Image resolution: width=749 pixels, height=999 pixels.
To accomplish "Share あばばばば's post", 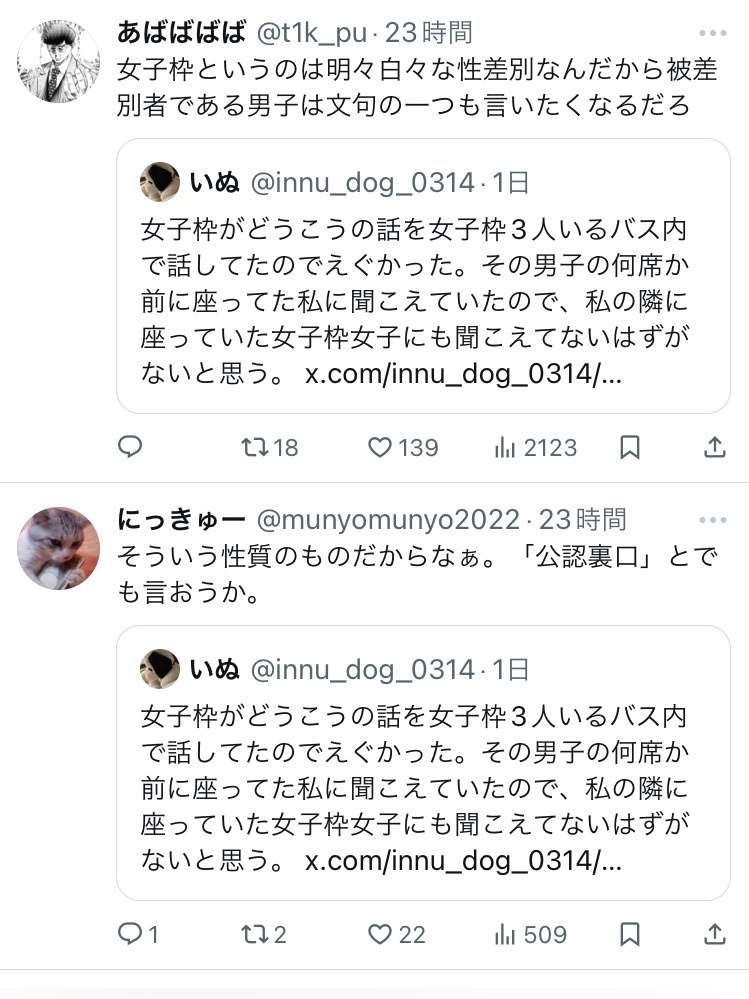I will 715,447.
